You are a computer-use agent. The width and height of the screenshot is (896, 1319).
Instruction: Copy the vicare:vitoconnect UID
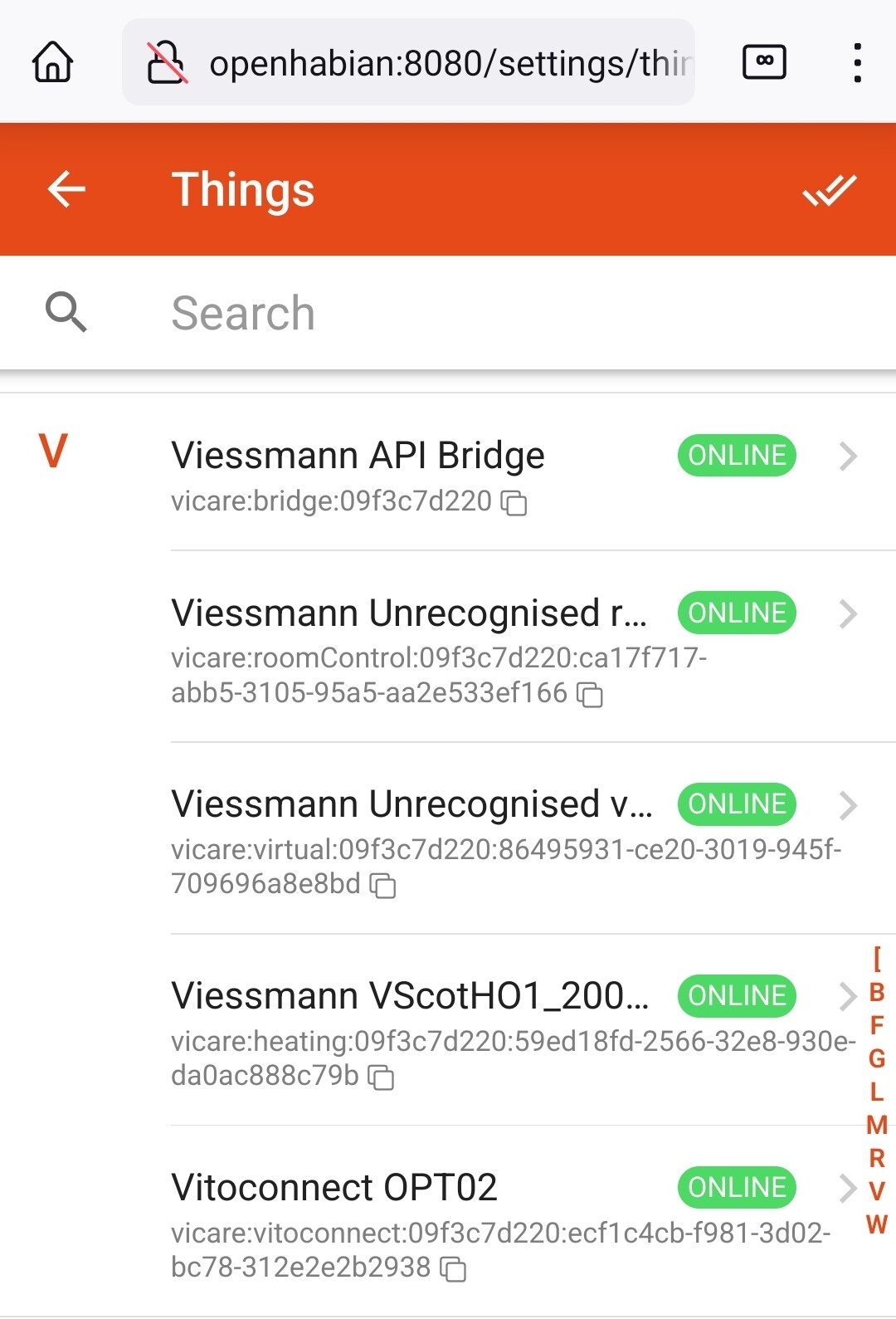(x=453, y=1269)
